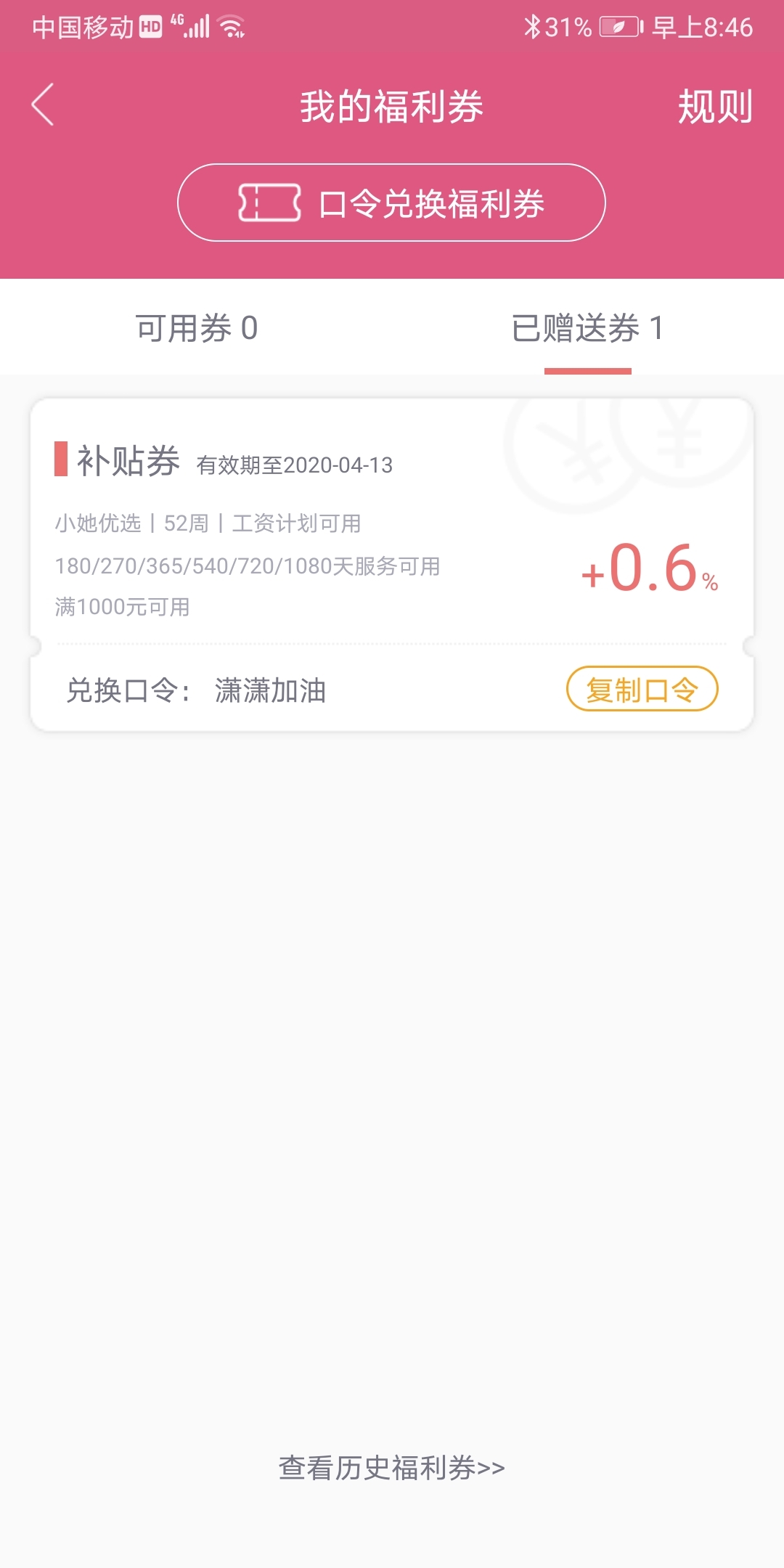Switch to the 可用券 tab
Screen dimensions: 784x1568
[196, 327]
